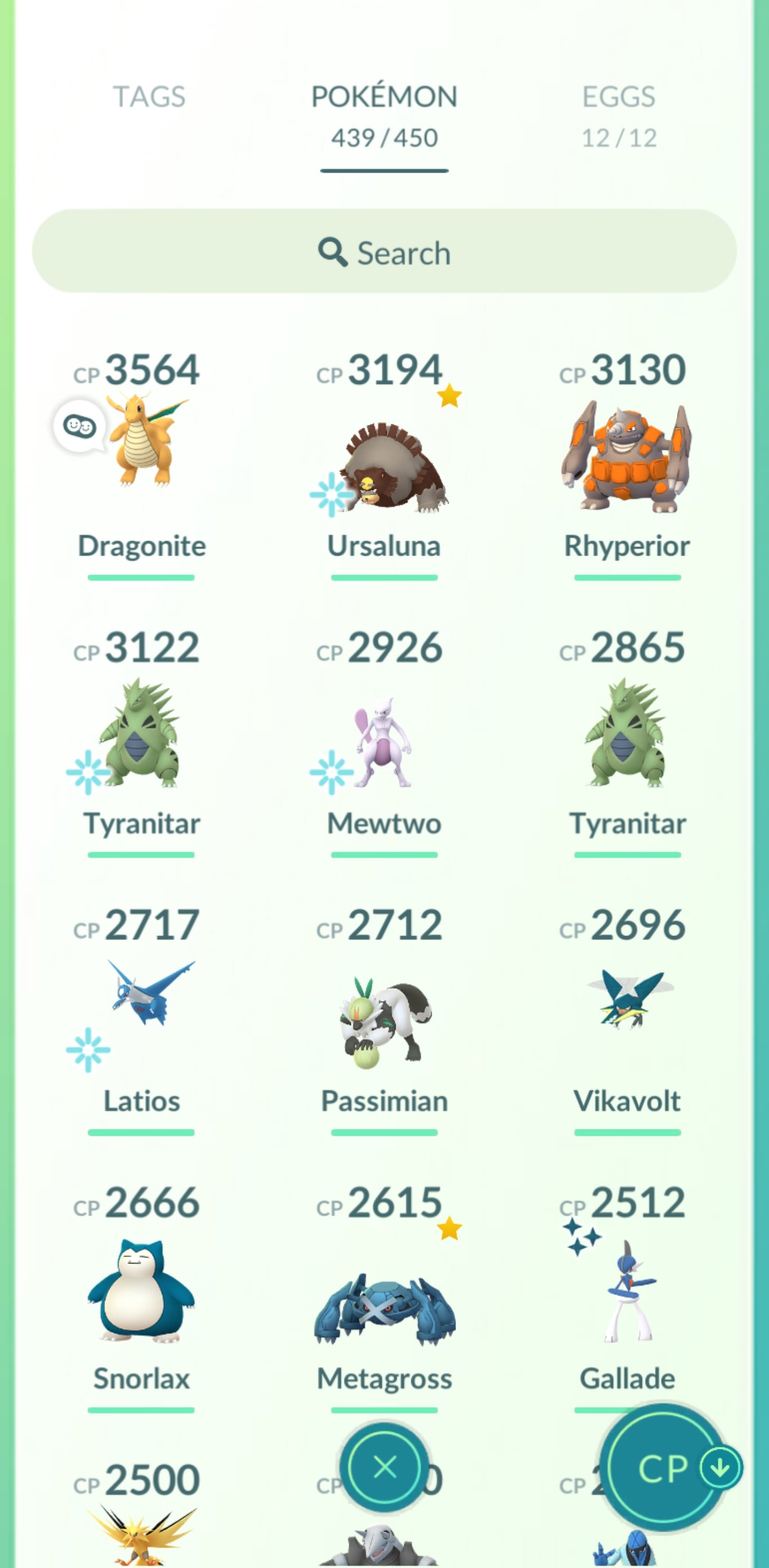Change the CP sort order
This screenshot has height=1568, width=769.
tap(669, 1468)
